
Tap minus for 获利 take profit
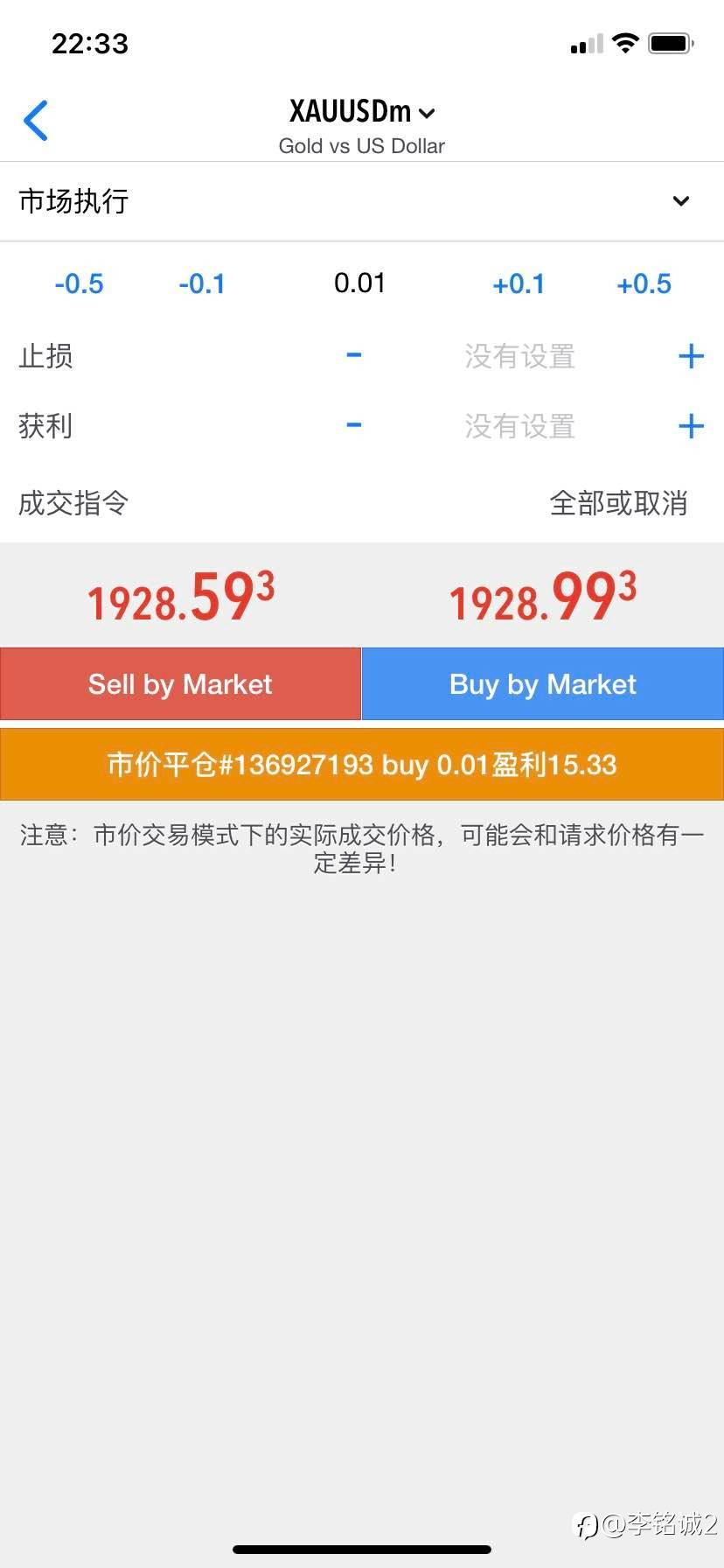coord(353,424)
